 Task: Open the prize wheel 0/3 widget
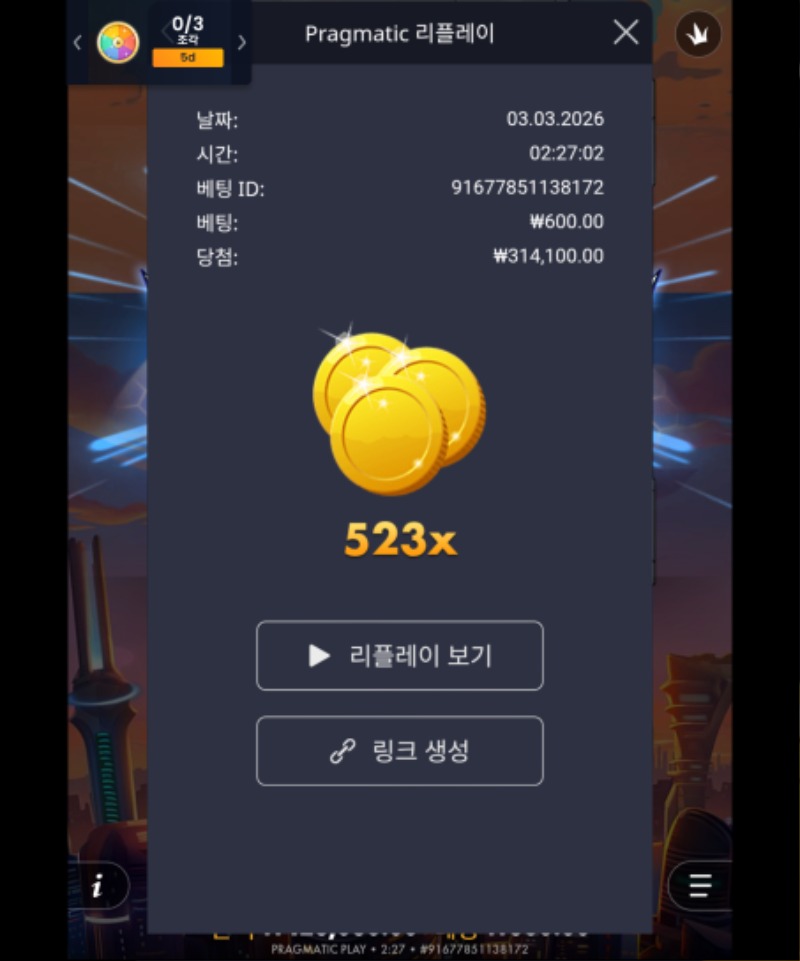coord(118,42)
